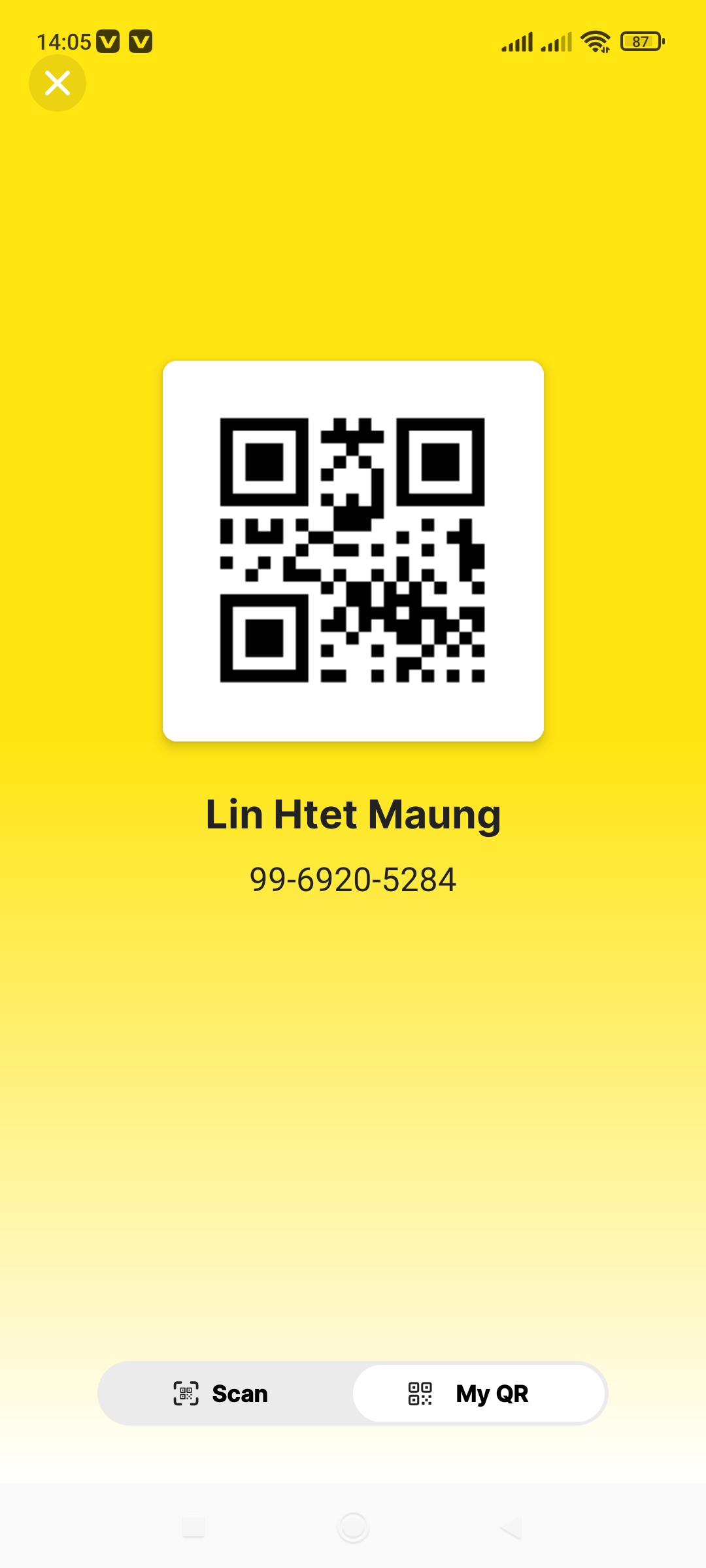The width and height of the screenshot is (706, 1568).
Task: Select the My QR tab
Action: click(479, 1394)
